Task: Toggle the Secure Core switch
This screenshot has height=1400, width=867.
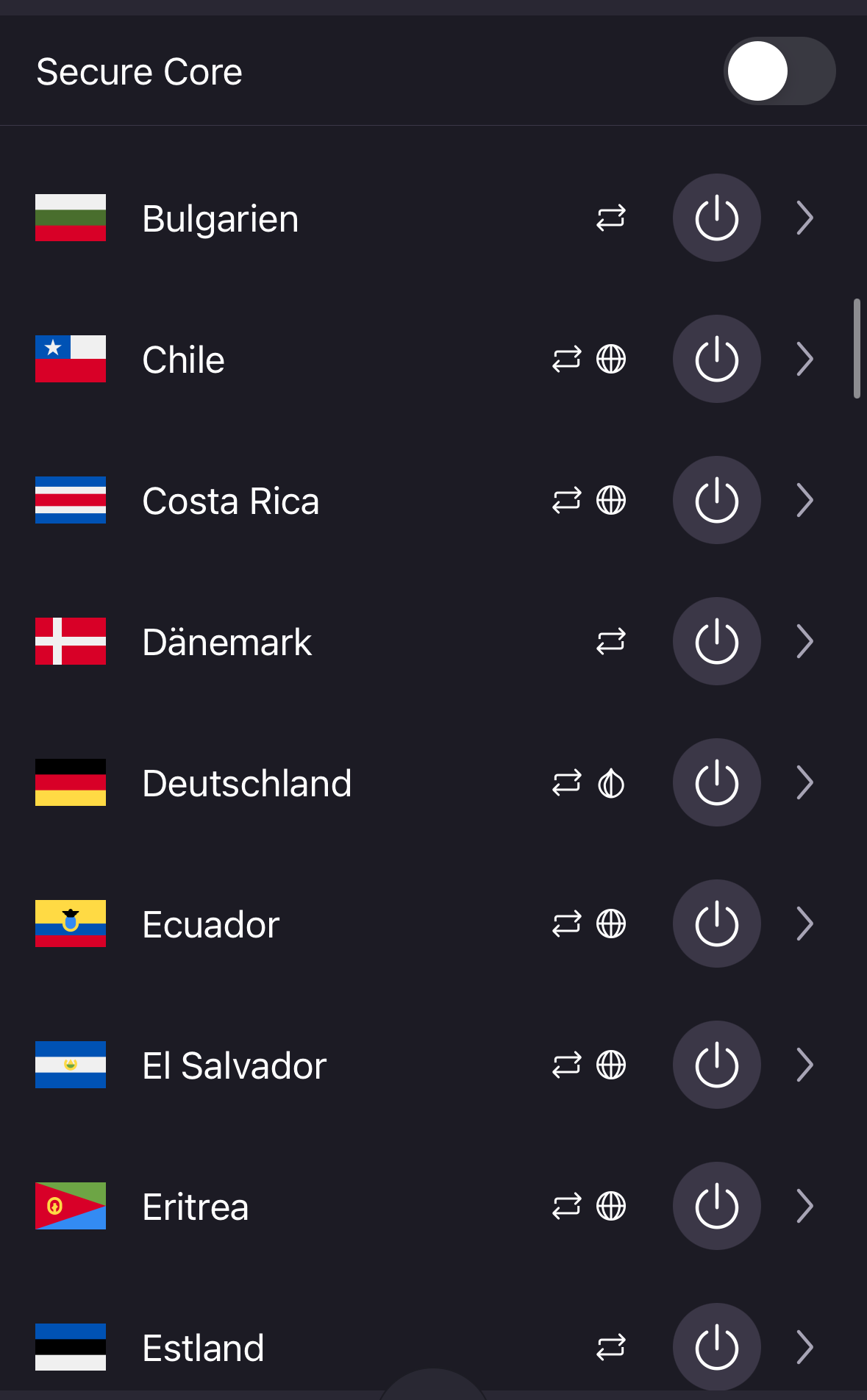Action: (779, 71)
